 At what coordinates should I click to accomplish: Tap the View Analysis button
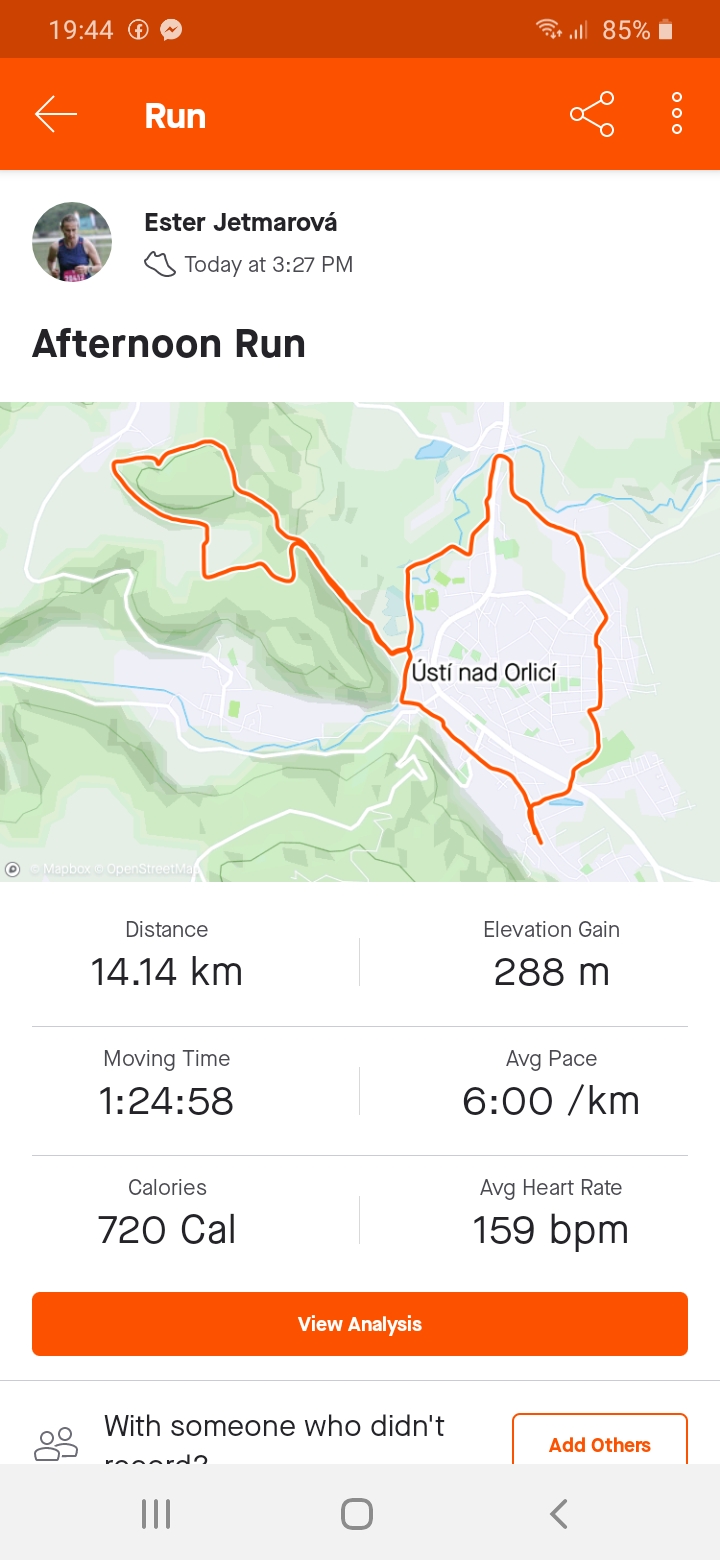point(360,1324)
